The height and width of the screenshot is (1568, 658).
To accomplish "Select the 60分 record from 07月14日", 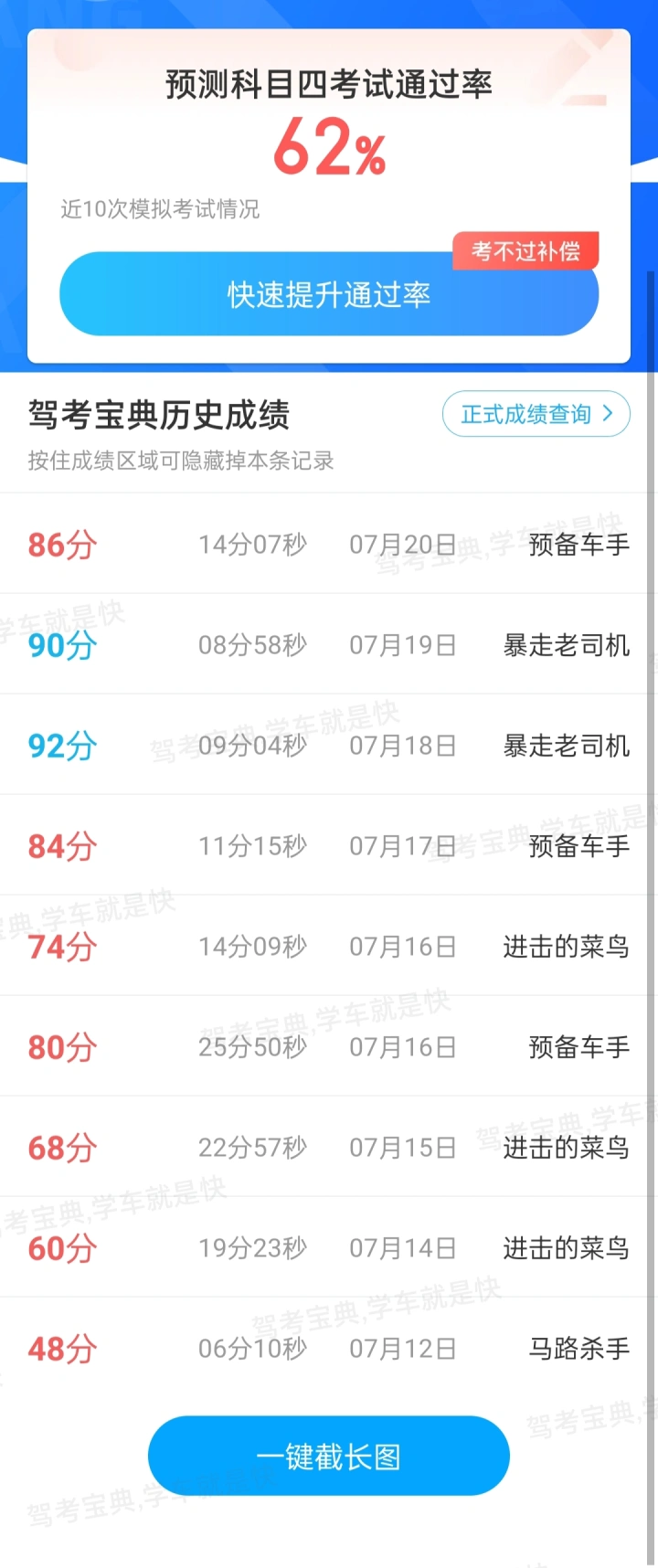I will [x=328, y=1248].
